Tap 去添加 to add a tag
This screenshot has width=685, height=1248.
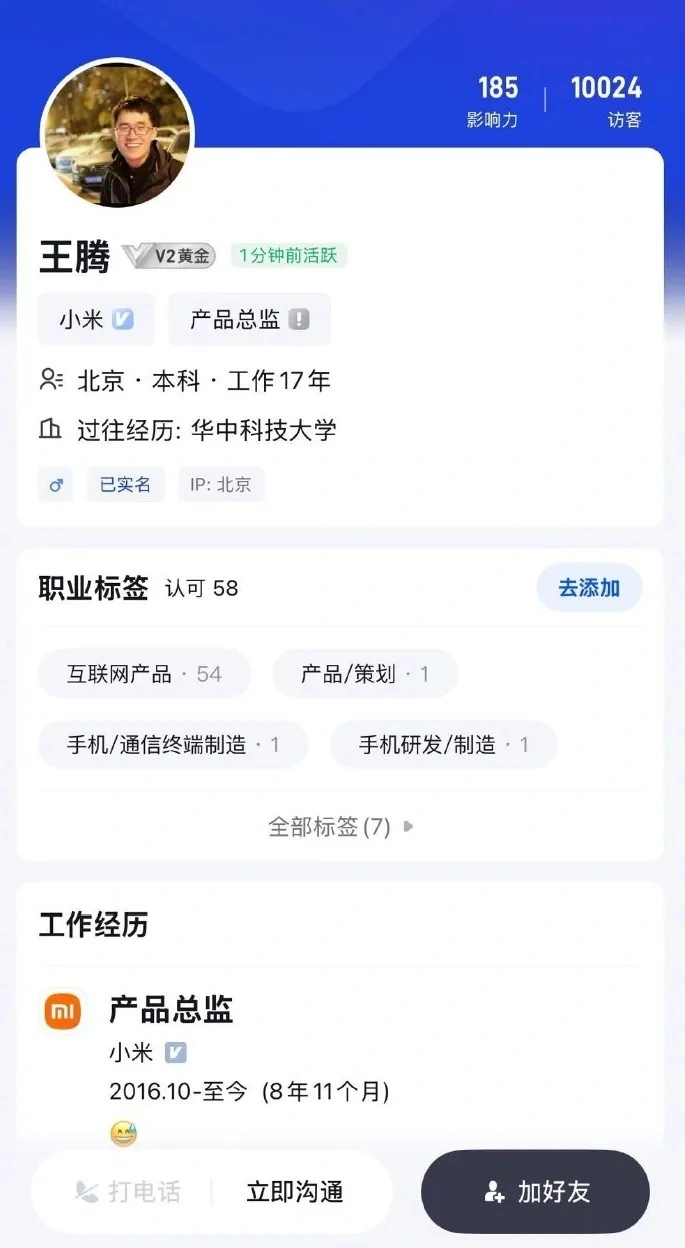click(589, 588)
